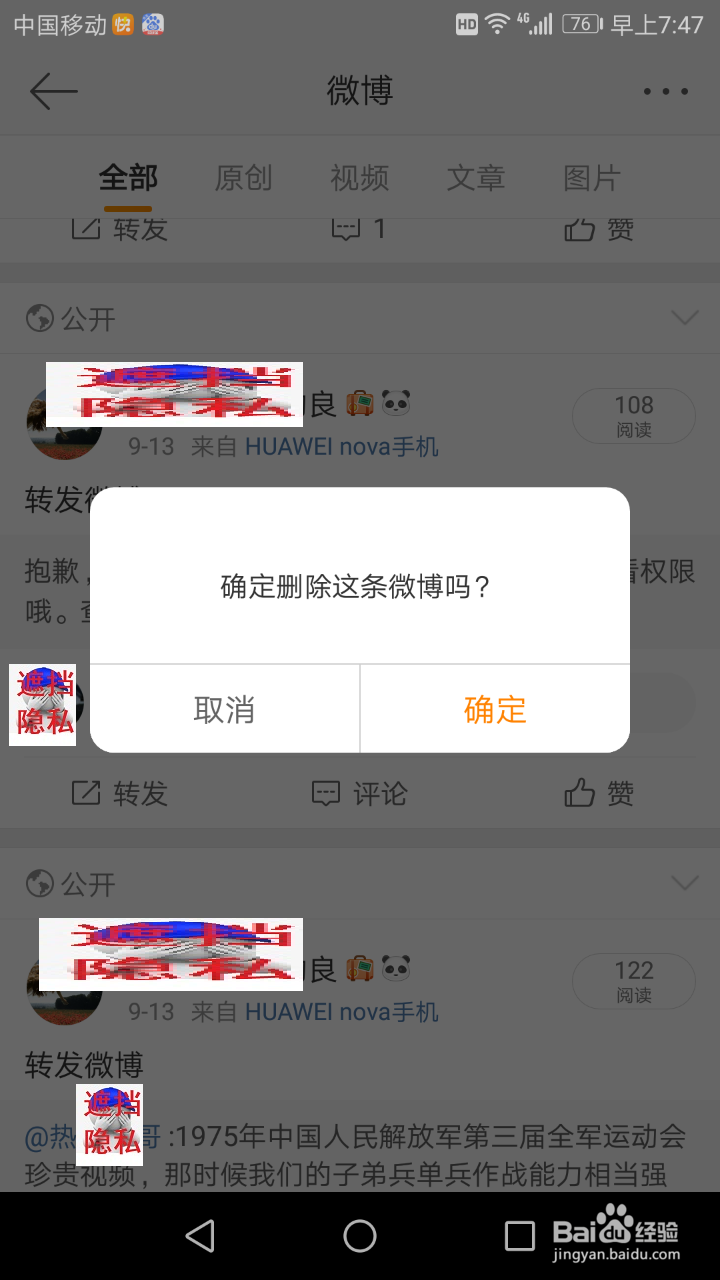
Task: Expand the bottom post's 公开 dropdown arrow
Action: click(685, 883)
